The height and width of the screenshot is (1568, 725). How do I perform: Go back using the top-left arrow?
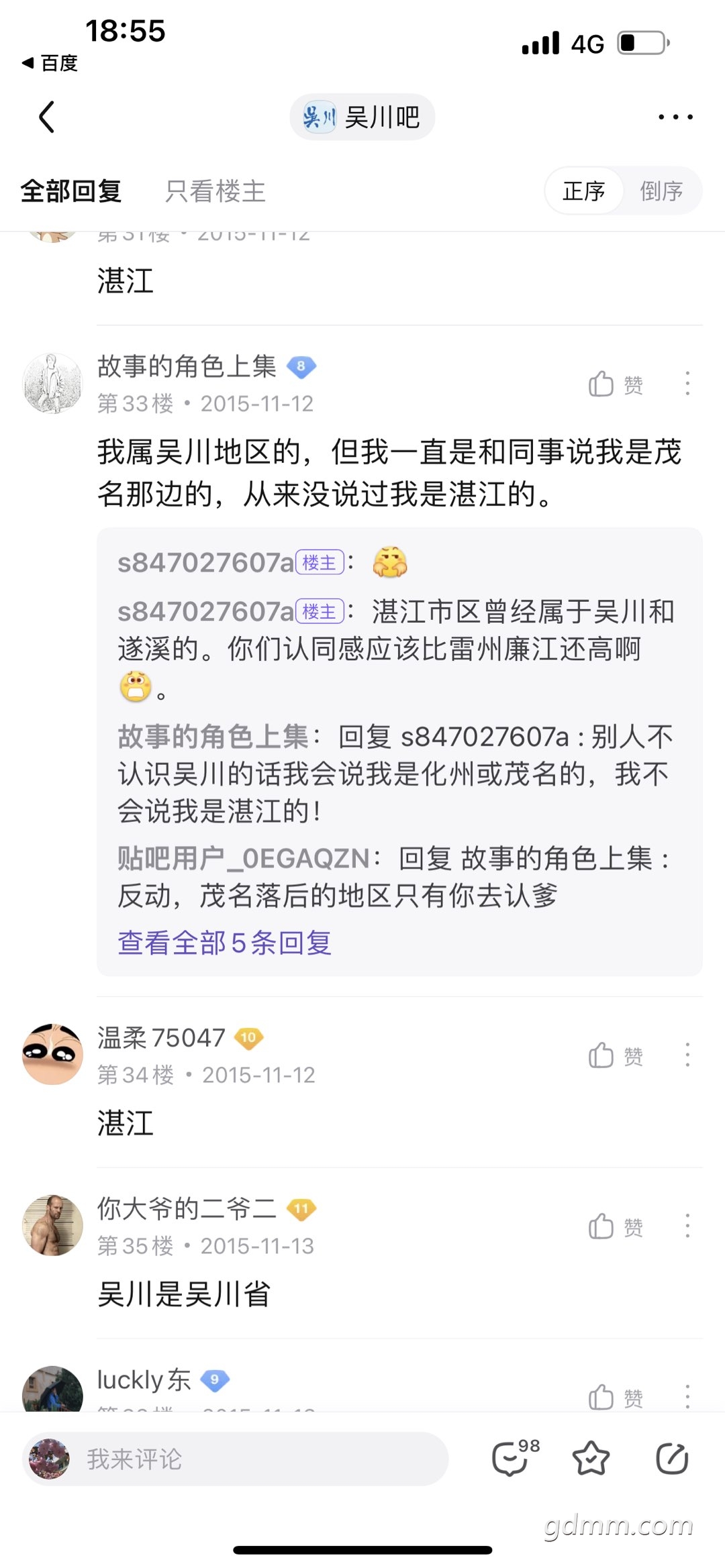pyautogui.click(x=46, y=117)
